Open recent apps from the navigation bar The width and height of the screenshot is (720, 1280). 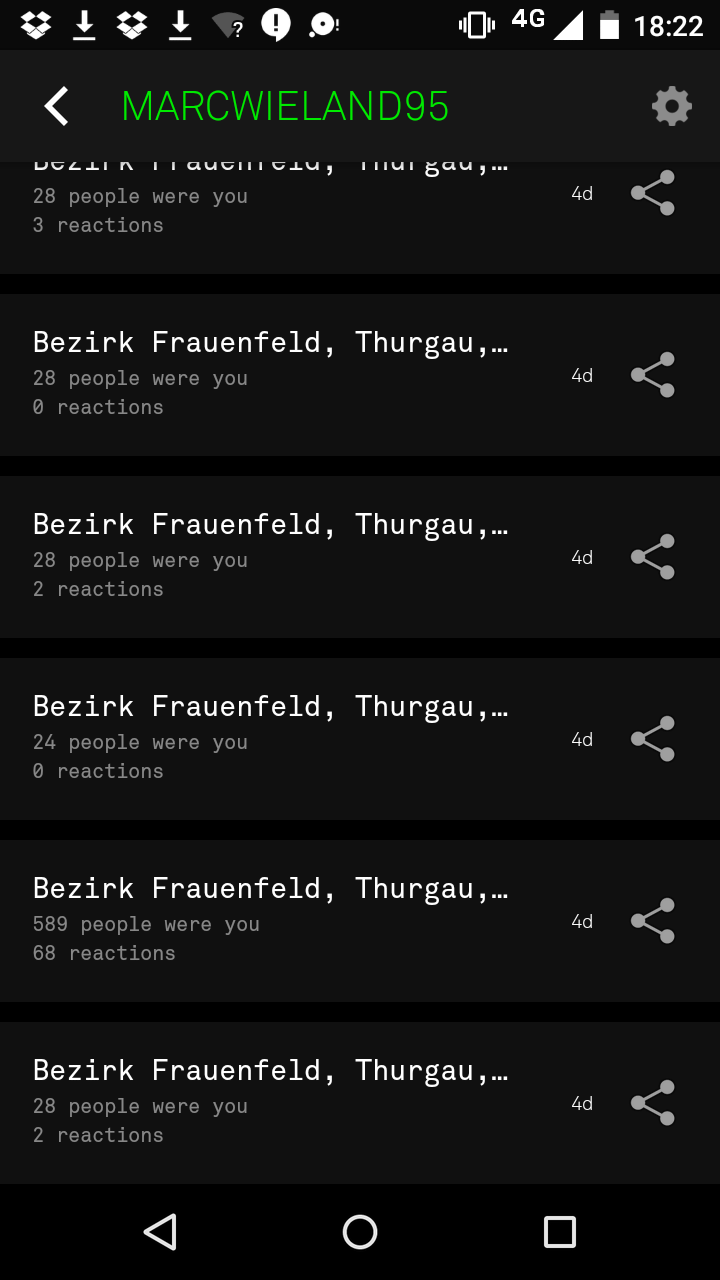coord(559,1232)
